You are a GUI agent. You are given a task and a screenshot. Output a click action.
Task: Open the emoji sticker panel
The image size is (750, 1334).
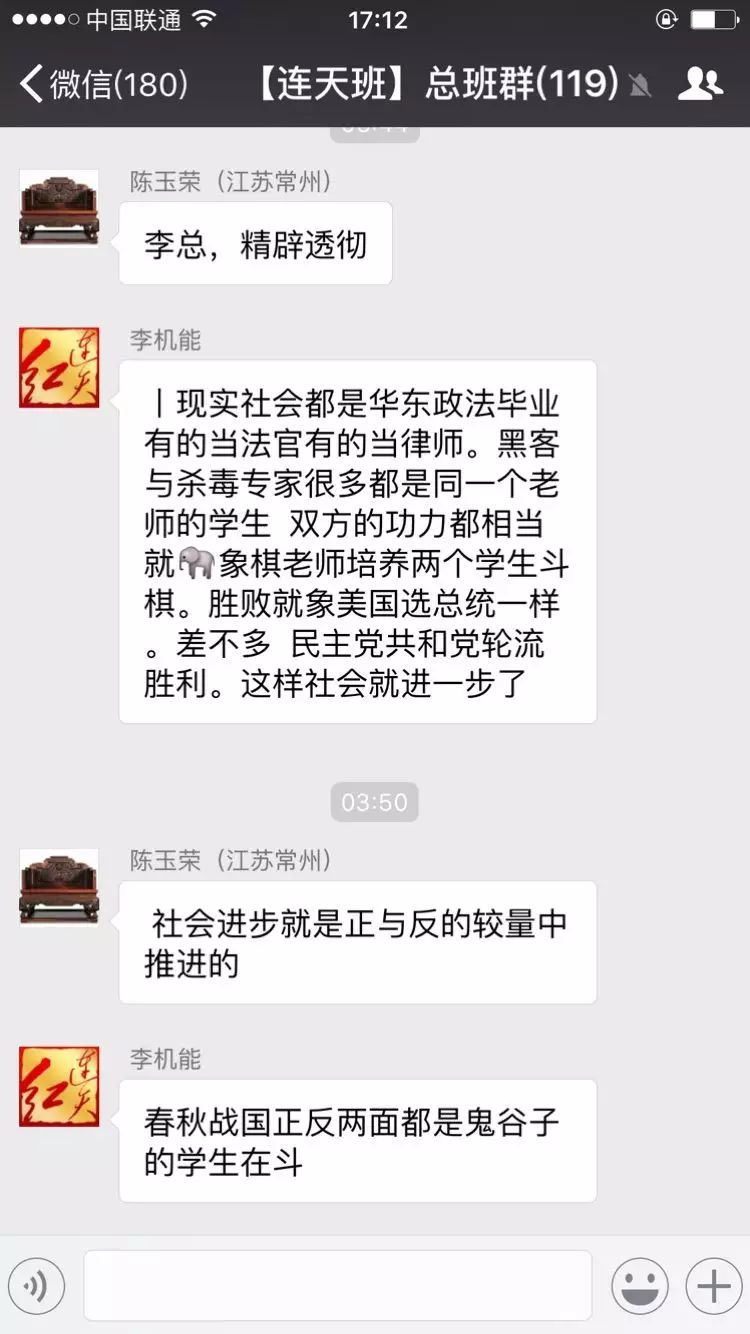[x=640, y=1285]
